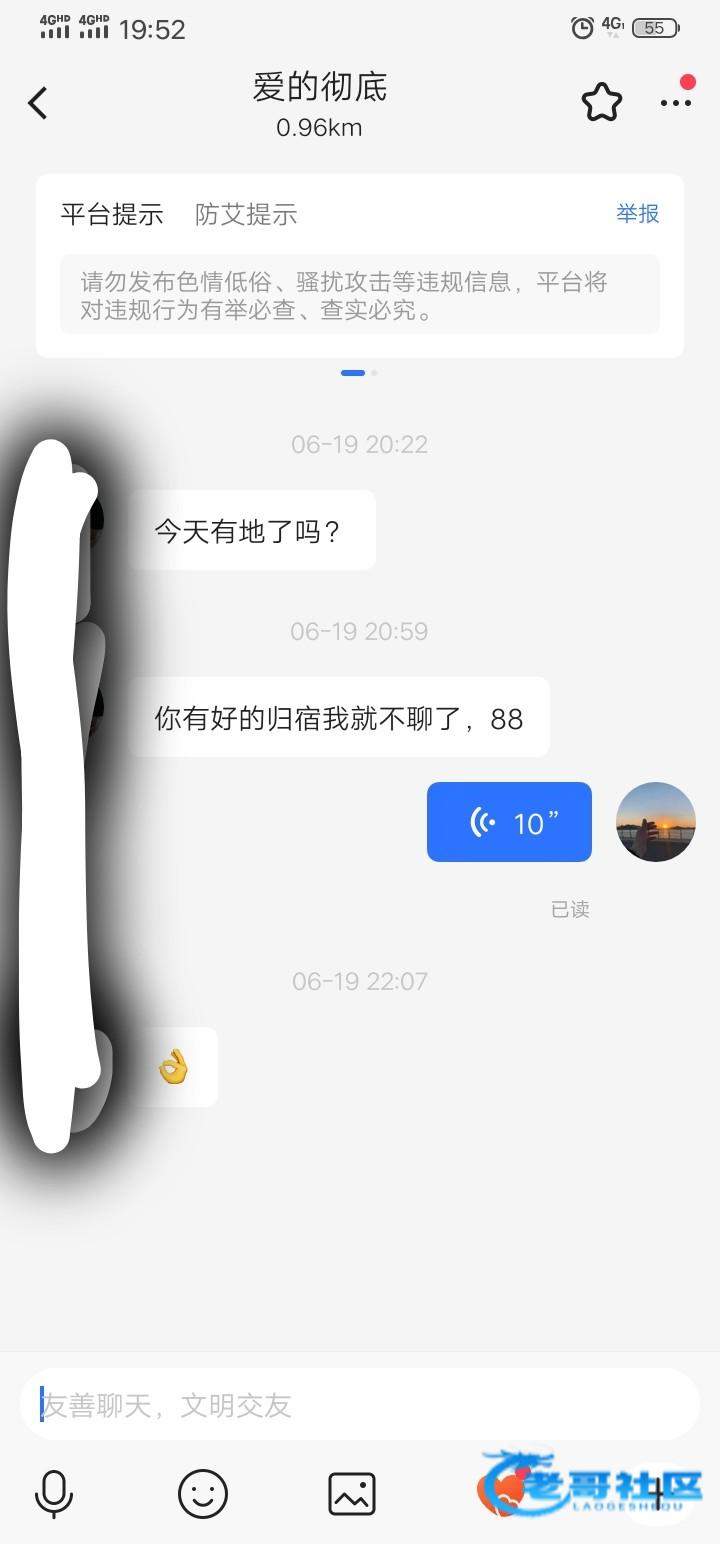Go back using the top-left arrow
This screenshot has height=1544, width=720.
[x=38, y=103]
